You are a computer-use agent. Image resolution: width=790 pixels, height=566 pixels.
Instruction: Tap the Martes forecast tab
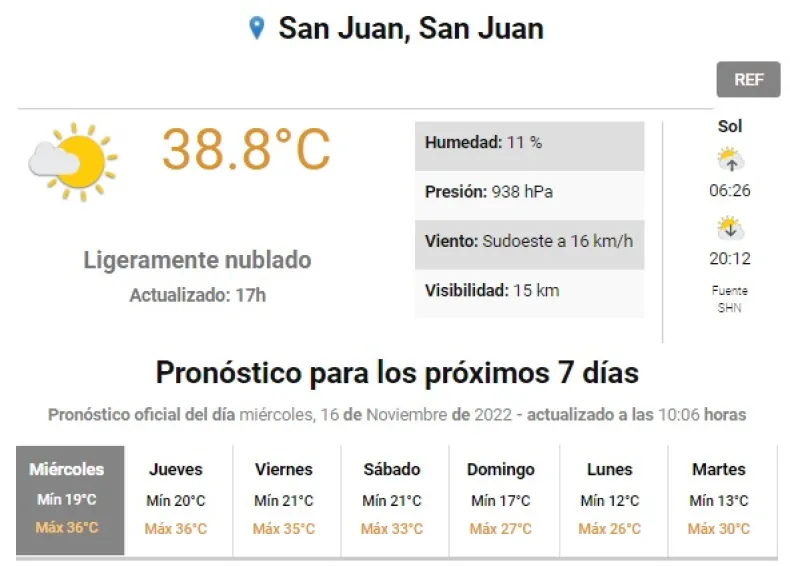coord(718,499)
